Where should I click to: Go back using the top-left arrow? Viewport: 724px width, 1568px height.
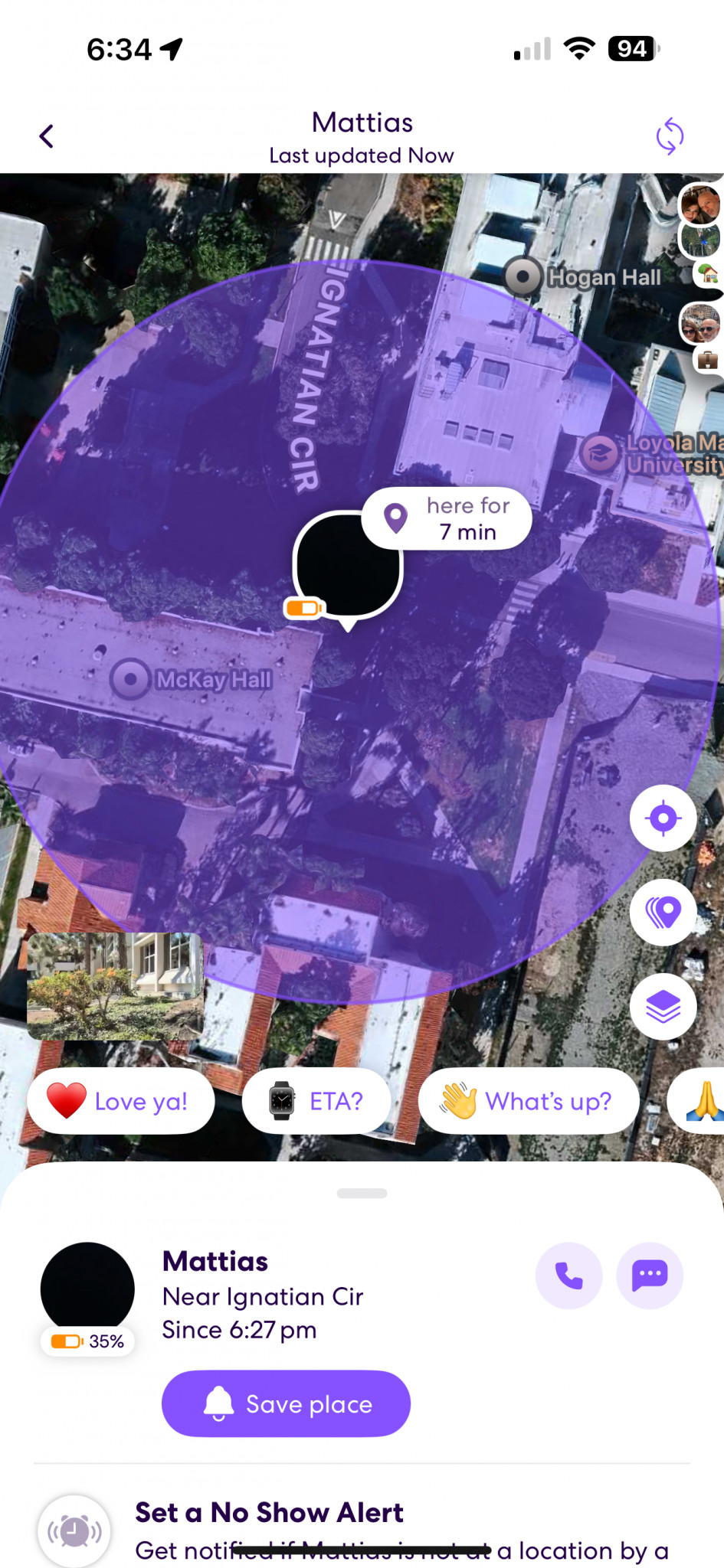[x=47, y=136]
